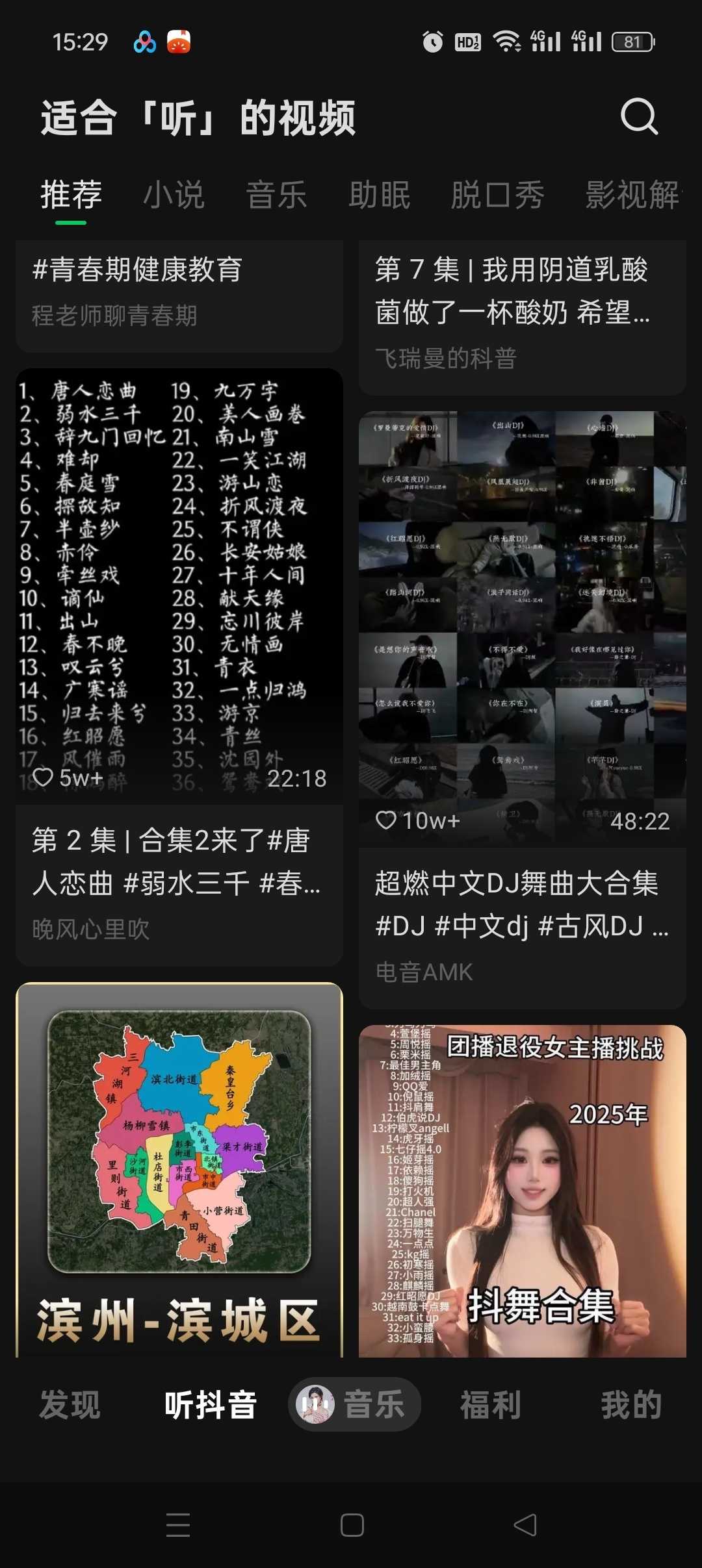Tap the Wi-Fi status icon
Screen dimensions: 702x1568
pos(506,41)
